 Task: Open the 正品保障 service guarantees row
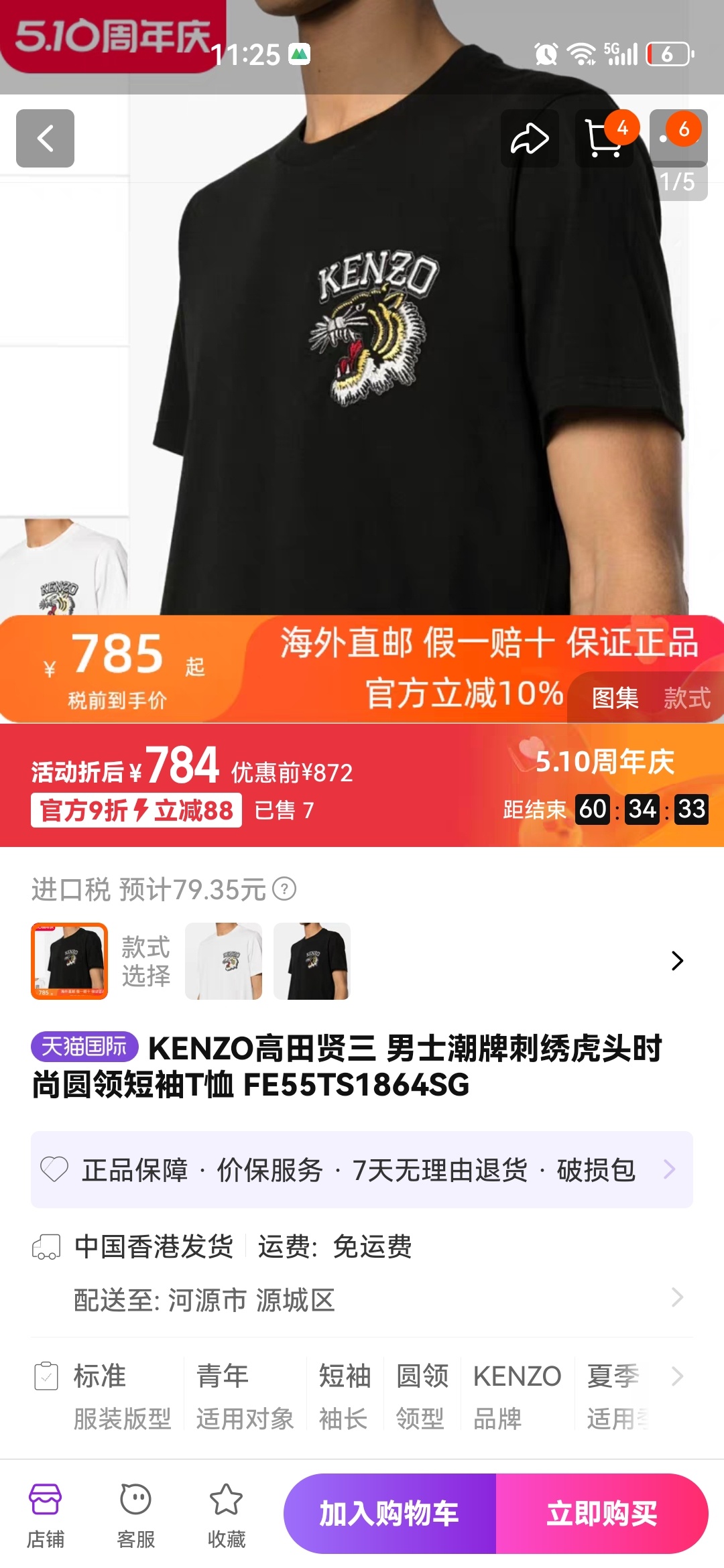tap(362, 1170)
